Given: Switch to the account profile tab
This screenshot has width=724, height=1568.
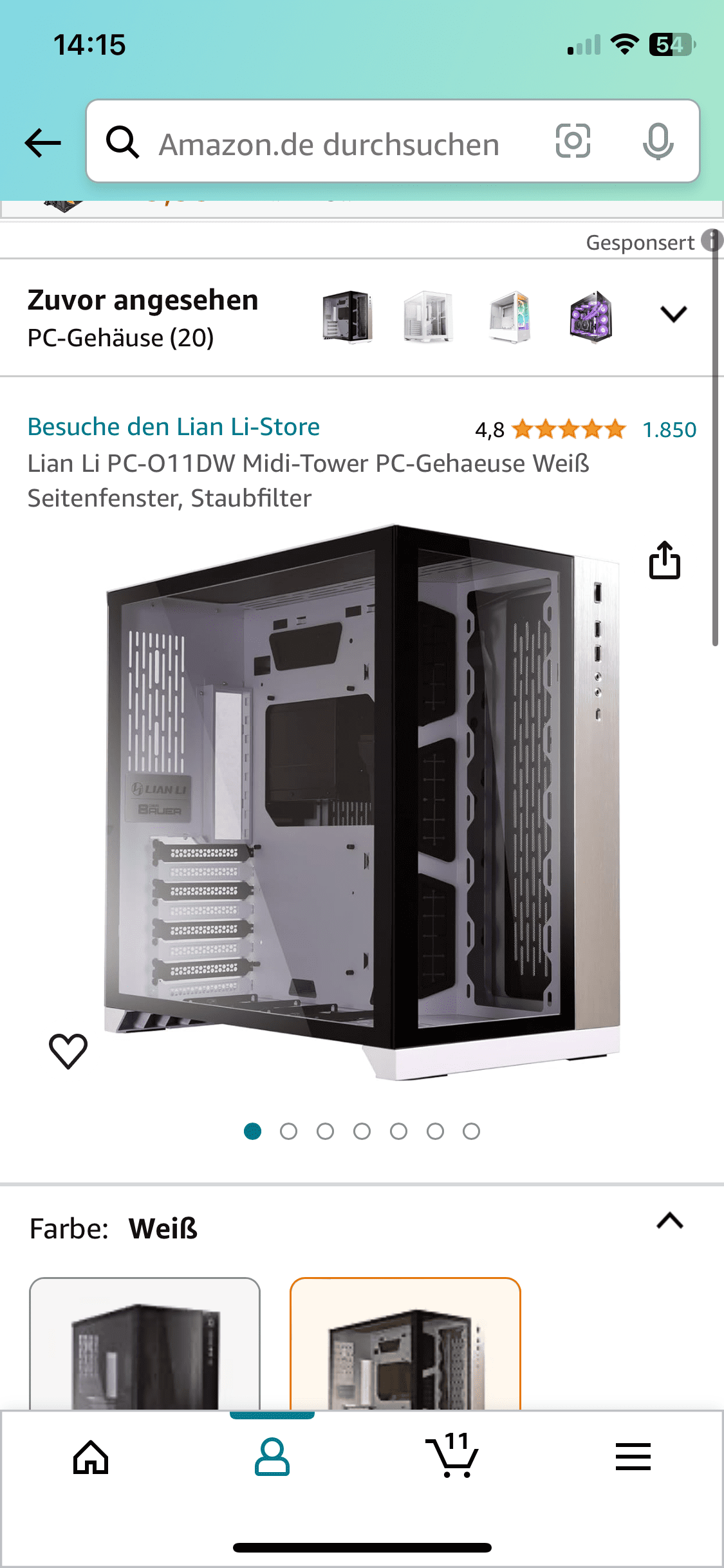Looking at the screenshot, I should 272,1457.
